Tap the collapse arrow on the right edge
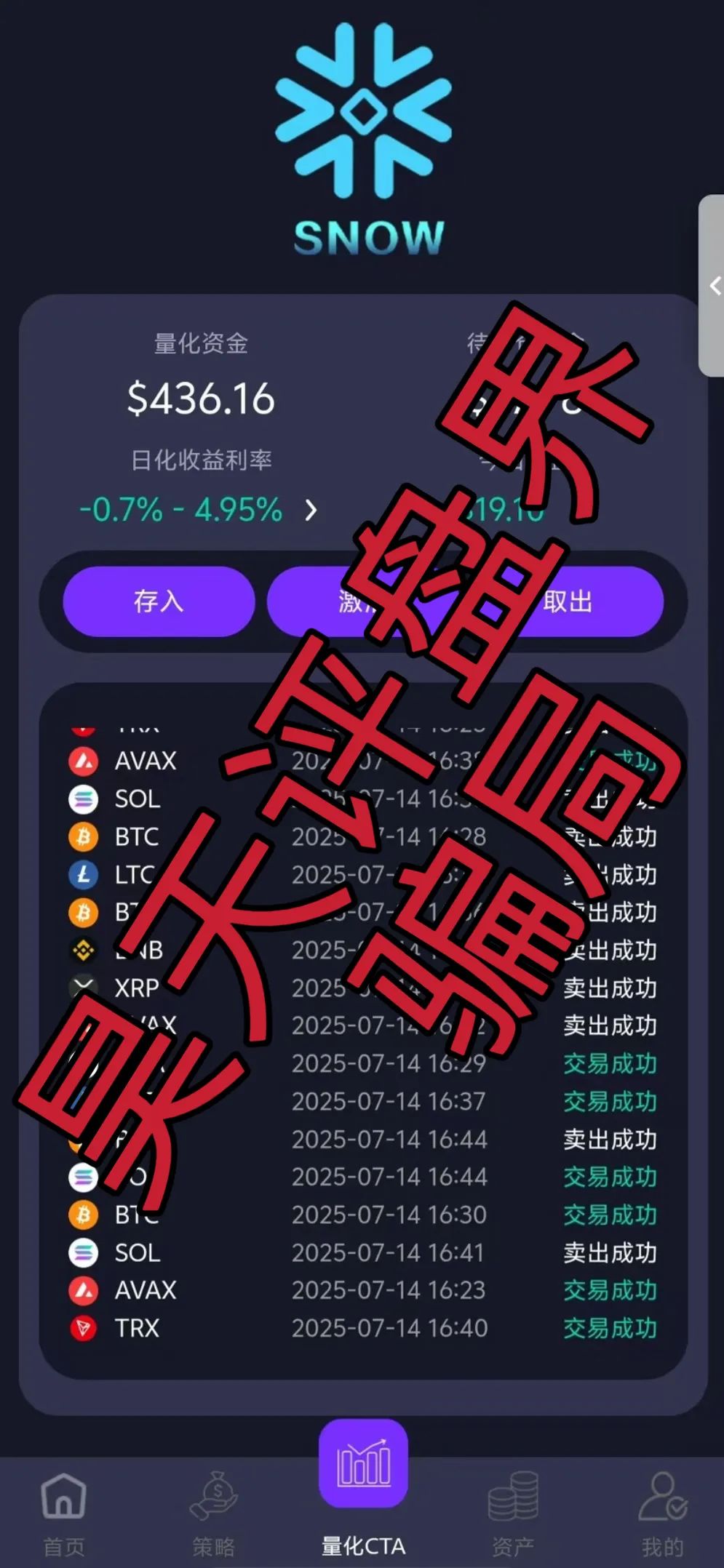The height and width of the screenshot is (1568, 724). coord(715,284)
